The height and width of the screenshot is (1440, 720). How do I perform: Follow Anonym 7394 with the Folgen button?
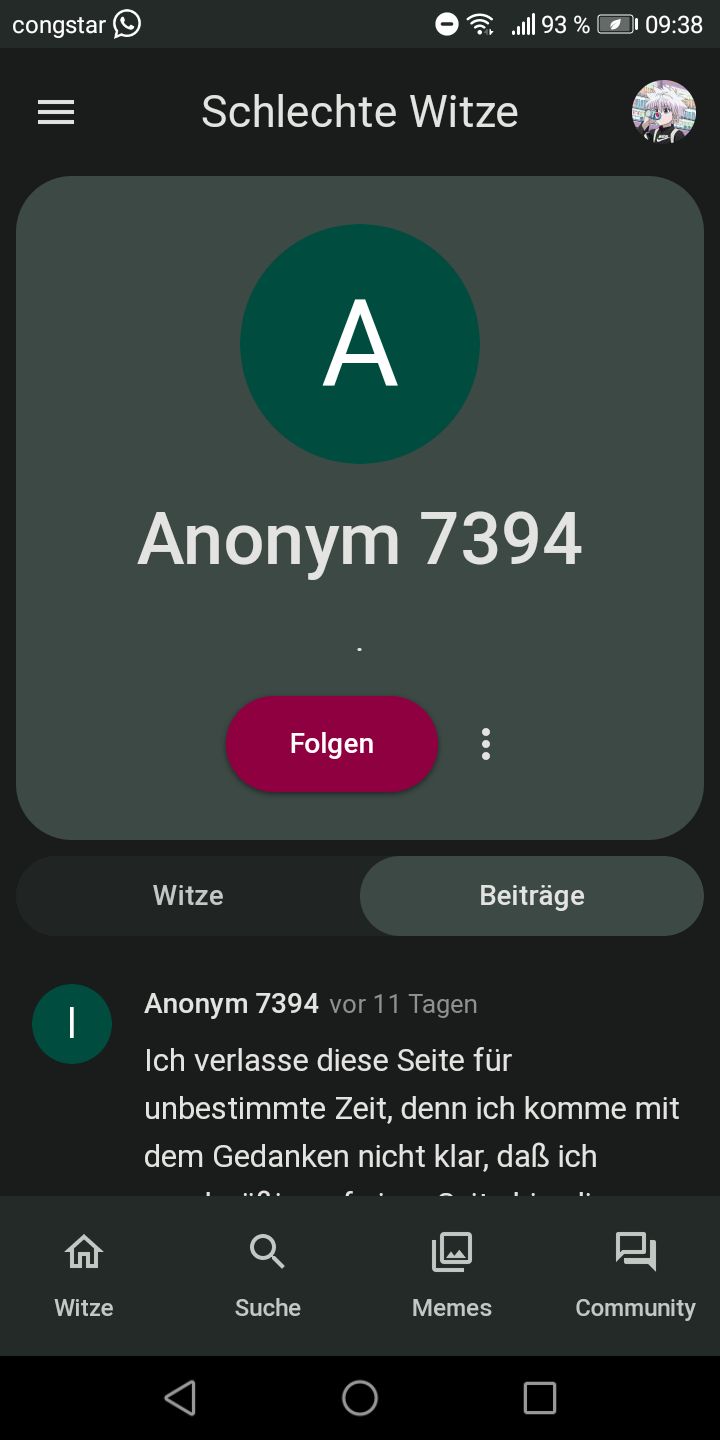(x=332, y=744)
